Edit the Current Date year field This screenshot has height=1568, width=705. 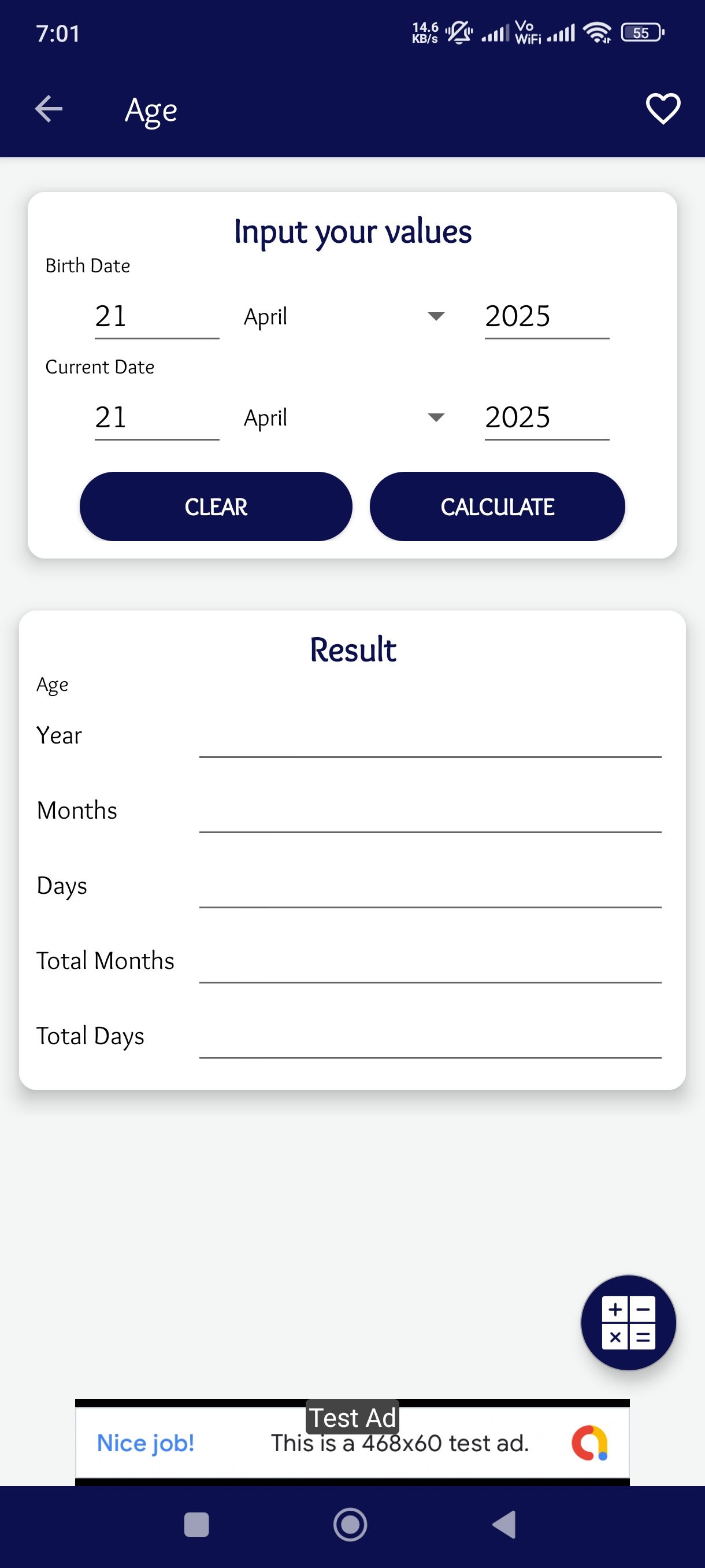coord(546,417)
